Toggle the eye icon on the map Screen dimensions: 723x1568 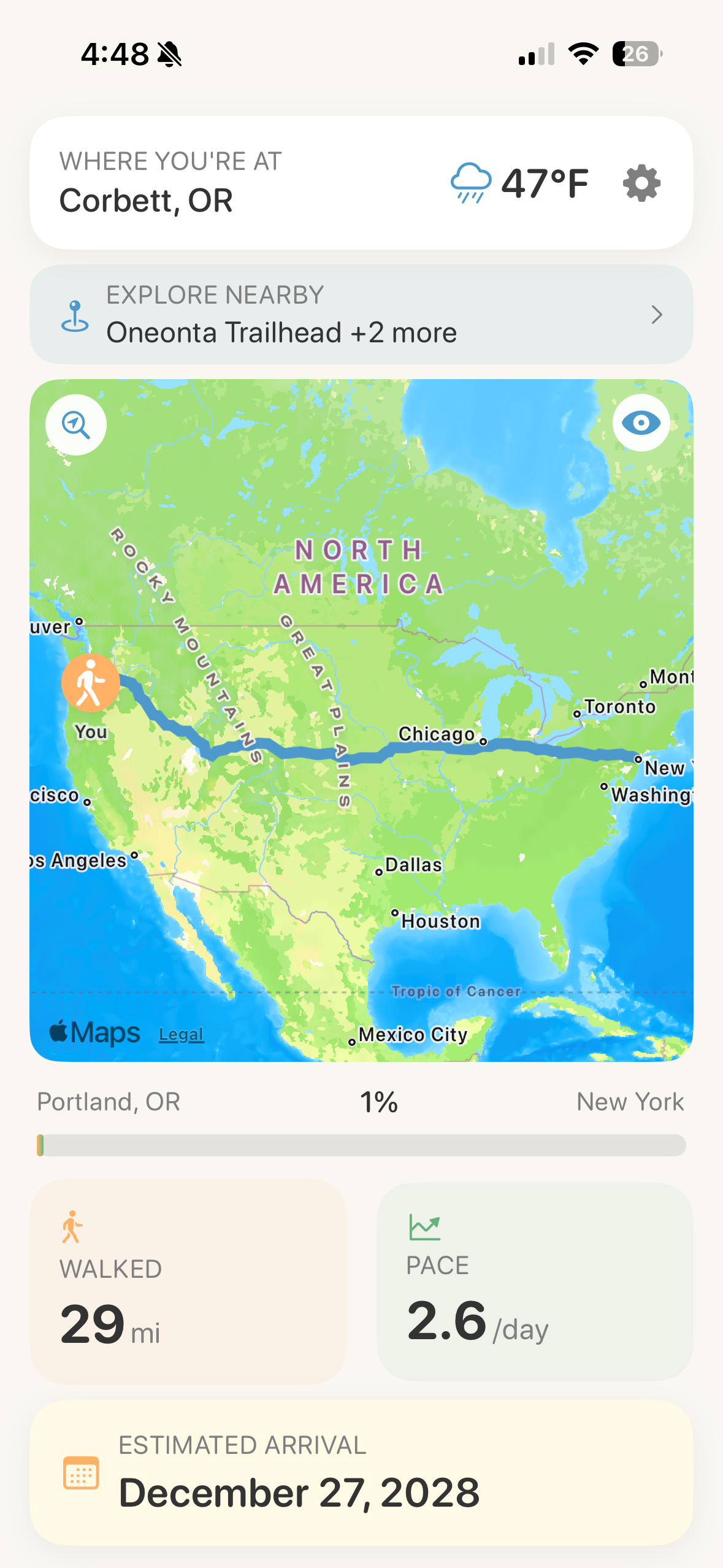(641, 422)
